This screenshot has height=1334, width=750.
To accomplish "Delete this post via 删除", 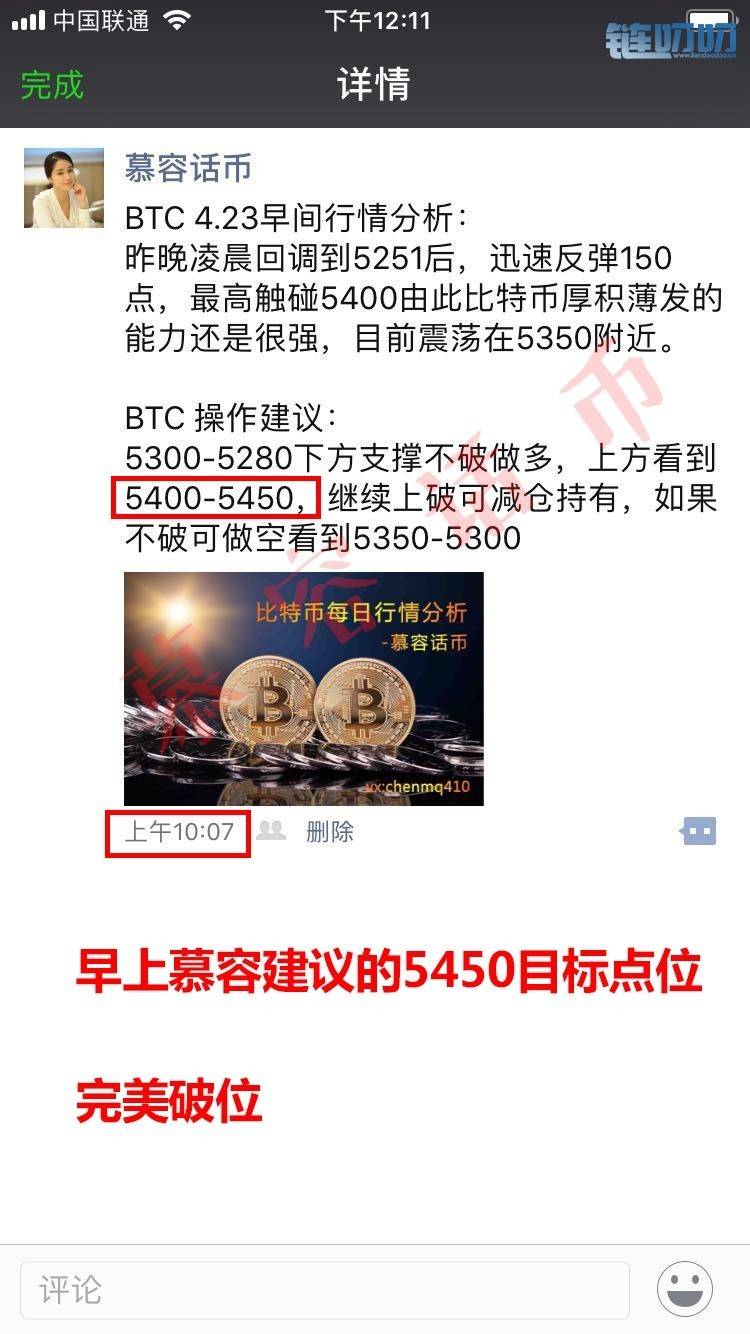I will [x=330, y=831].
